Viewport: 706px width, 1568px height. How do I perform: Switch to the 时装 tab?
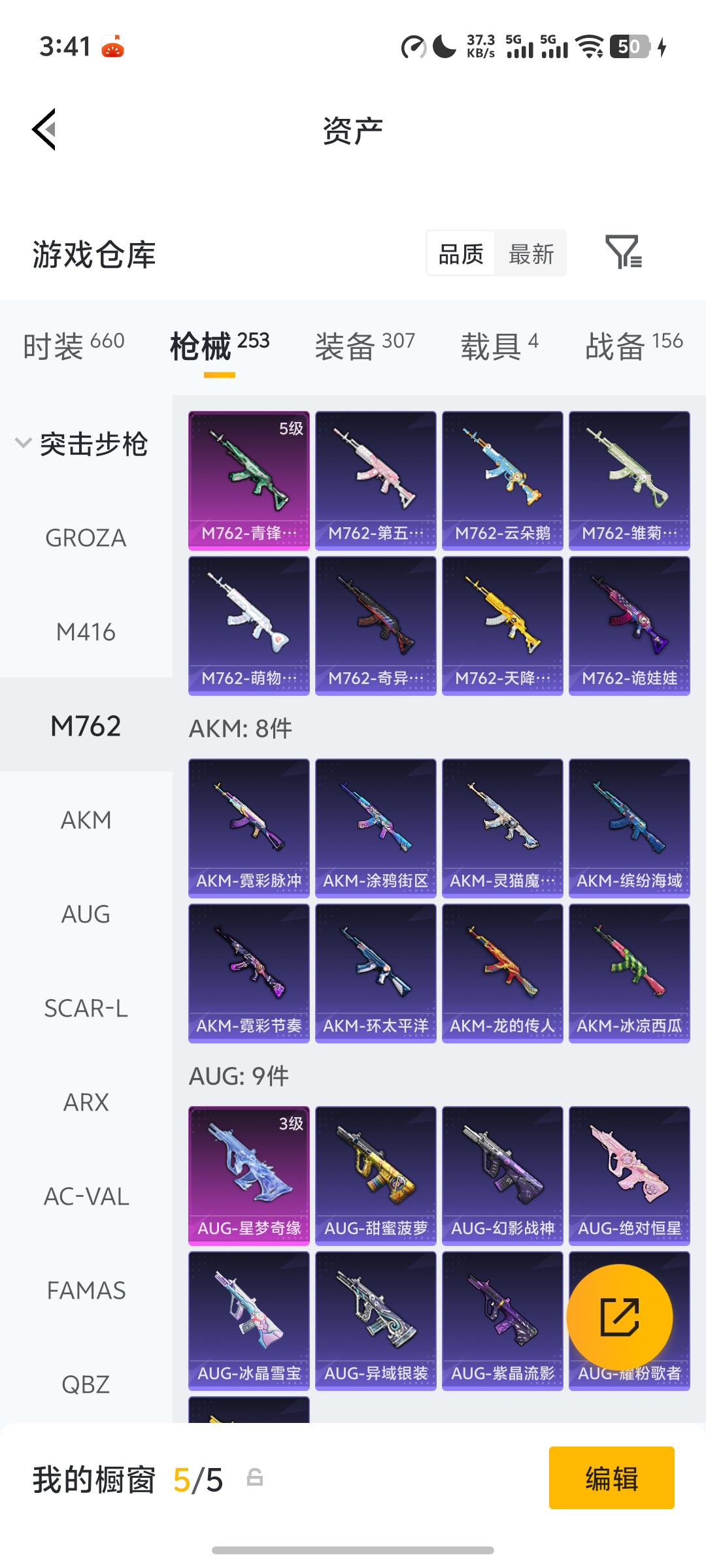point(73,344)
